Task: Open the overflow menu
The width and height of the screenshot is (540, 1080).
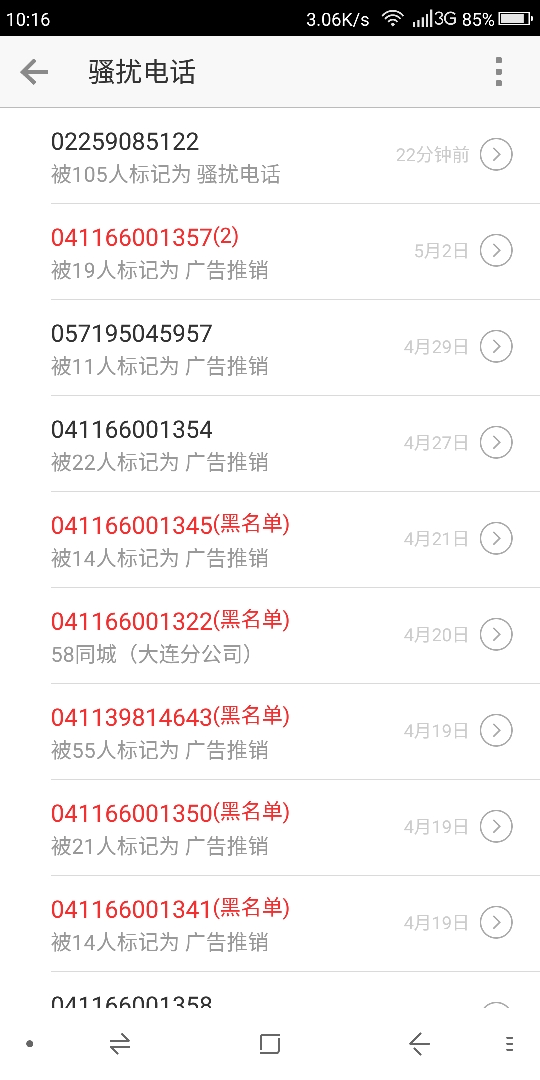Action: [499, 72]
